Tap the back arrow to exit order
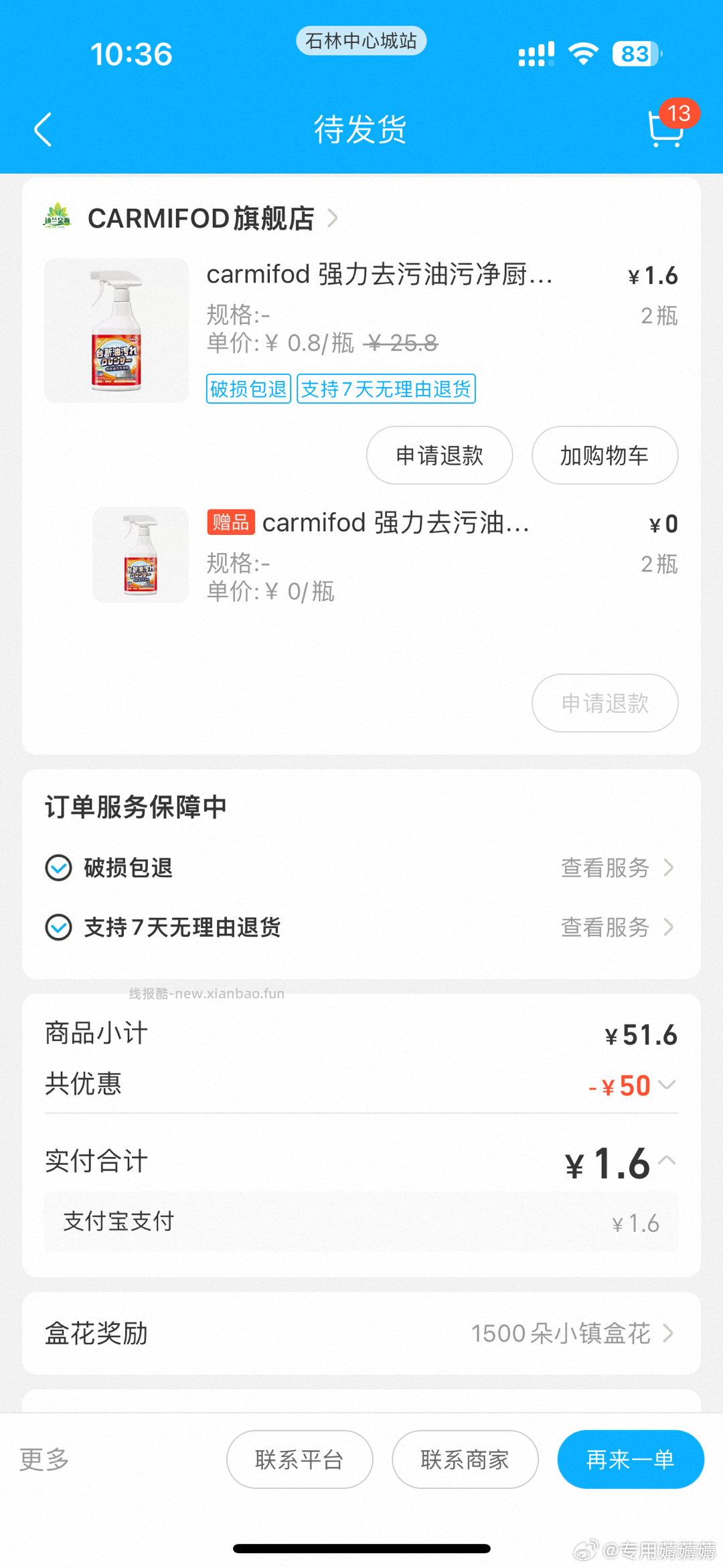Viewport: 723px width, 1568px height. (43, 130)
